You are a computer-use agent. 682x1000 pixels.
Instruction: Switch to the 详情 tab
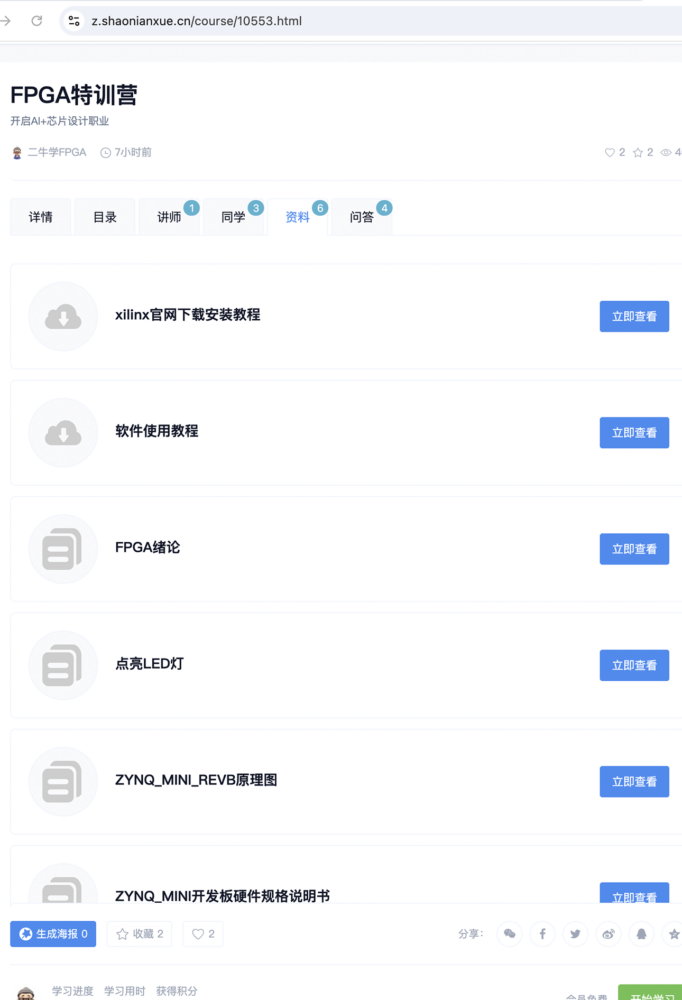(41, 217)
